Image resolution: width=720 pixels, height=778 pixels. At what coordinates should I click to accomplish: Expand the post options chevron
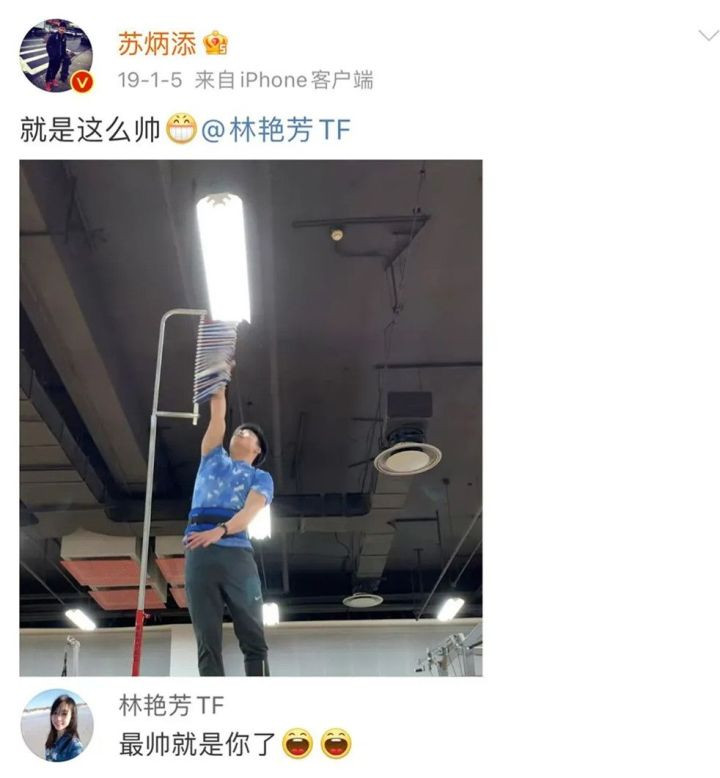(x=707, y=36)
